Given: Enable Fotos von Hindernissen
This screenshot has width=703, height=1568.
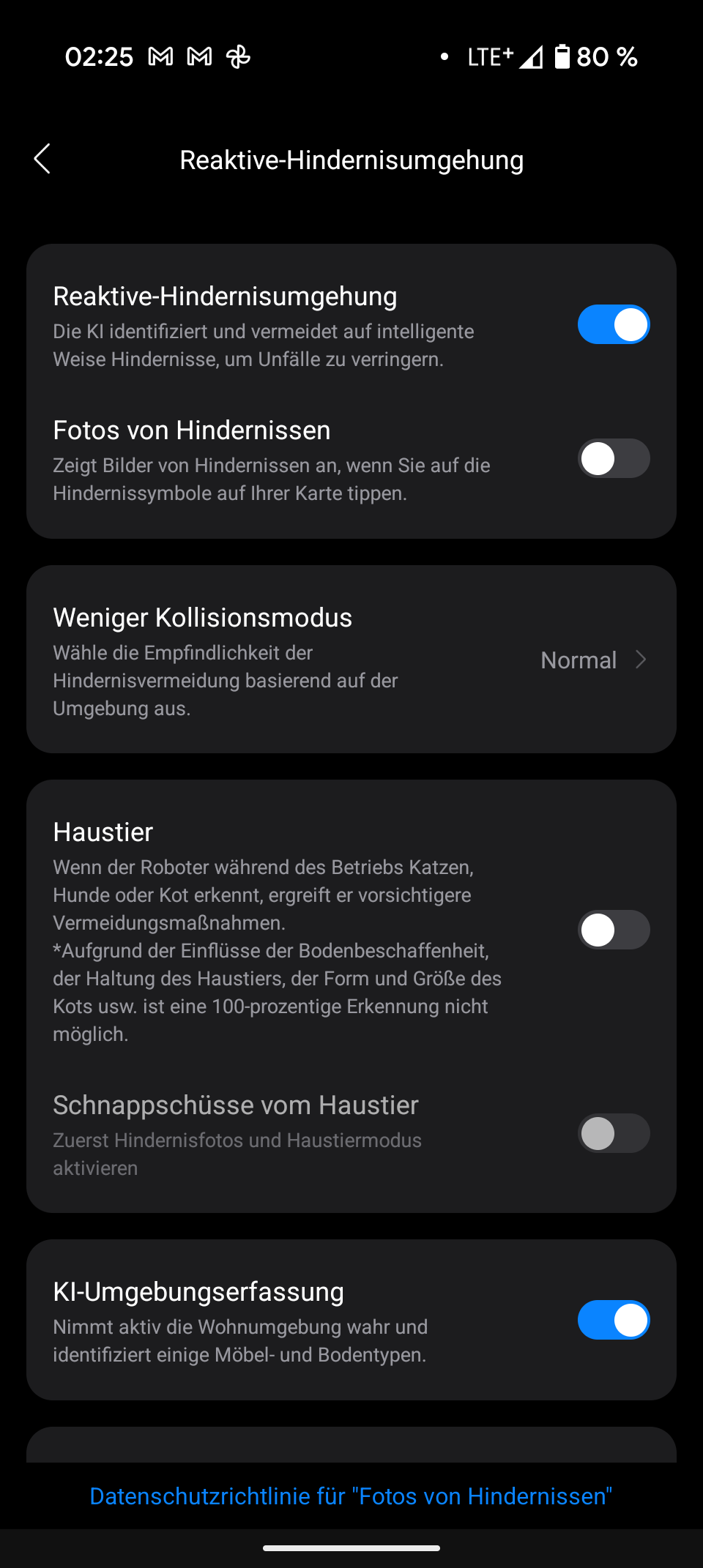Looking at the screenshot, I should tap(614, 458).
